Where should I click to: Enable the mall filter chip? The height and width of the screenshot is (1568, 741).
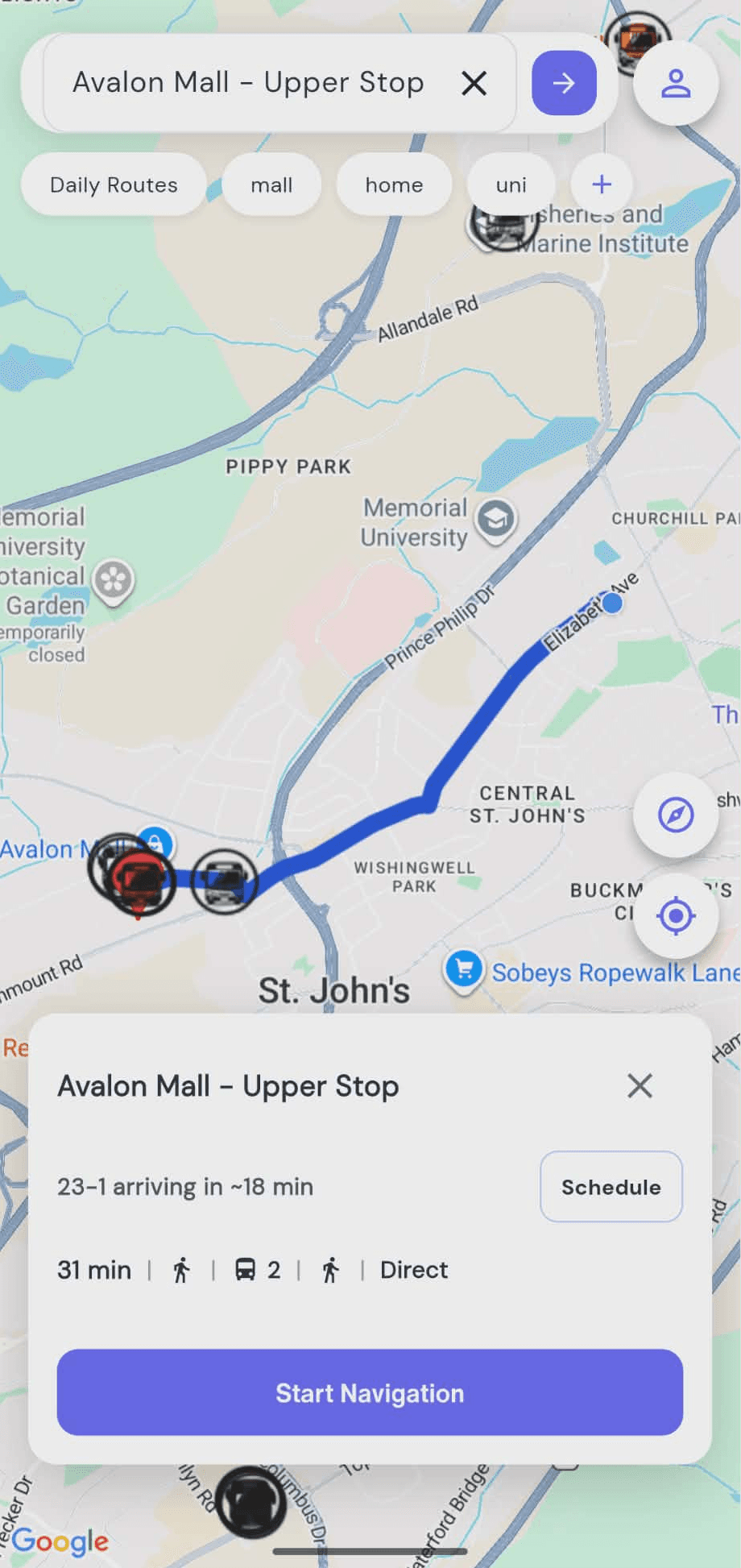tap(271, 185)
